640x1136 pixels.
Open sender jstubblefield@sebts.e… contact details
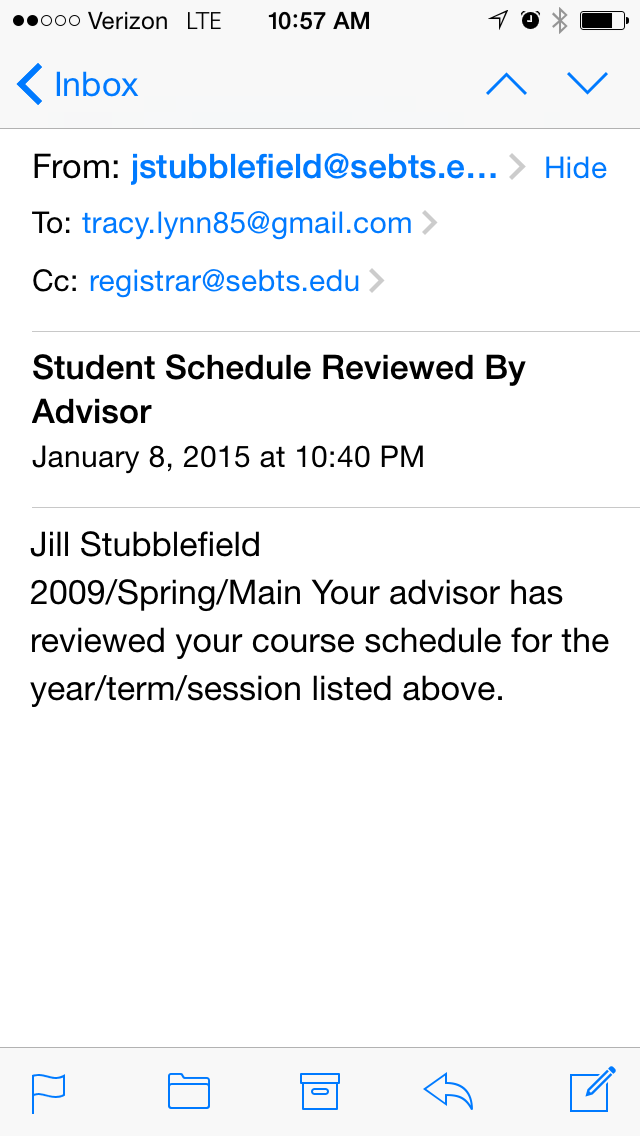314,167
